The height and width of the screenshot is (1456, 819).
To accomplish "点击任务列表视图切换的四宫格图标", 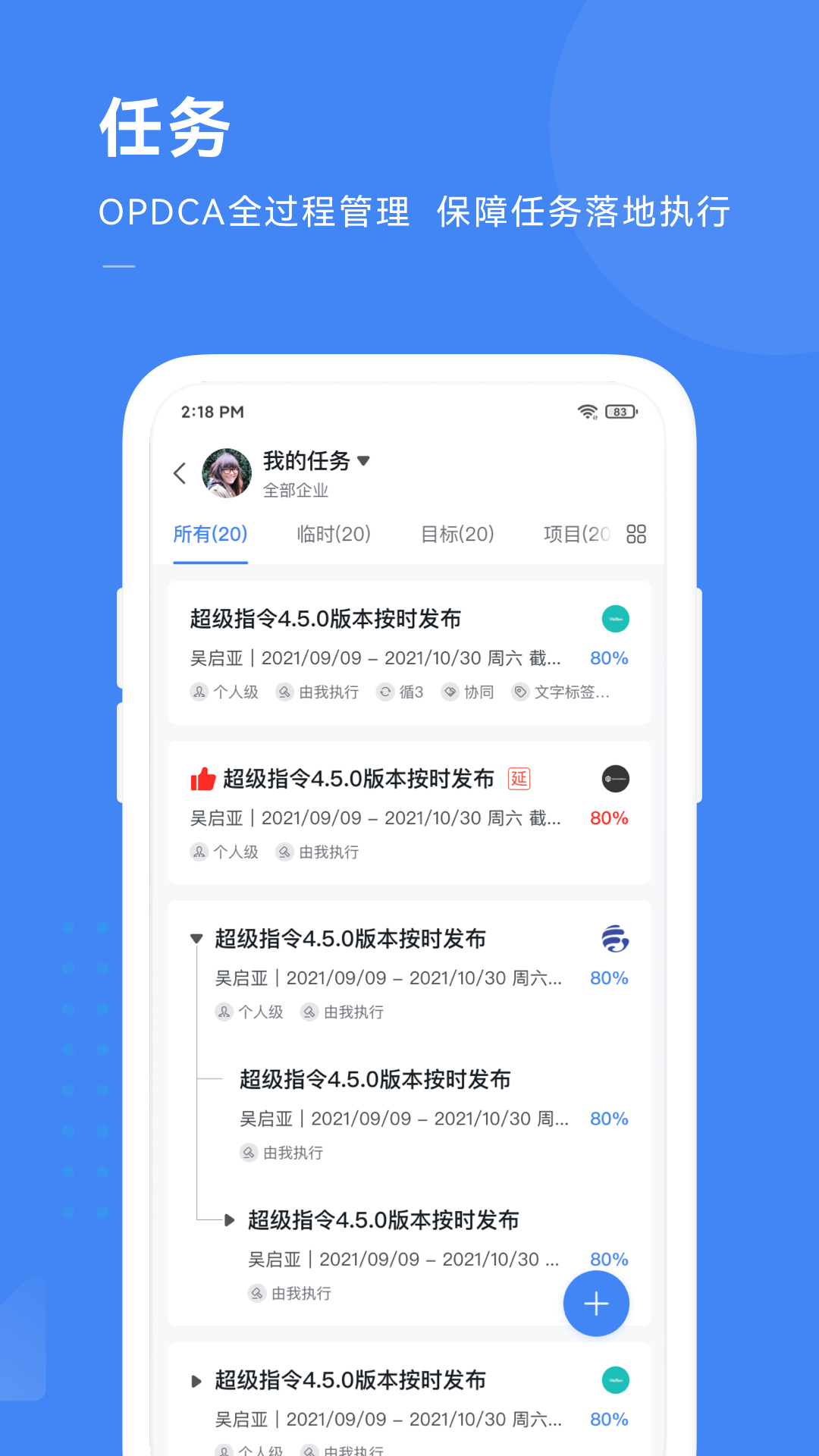I will [x=635, y=535].
